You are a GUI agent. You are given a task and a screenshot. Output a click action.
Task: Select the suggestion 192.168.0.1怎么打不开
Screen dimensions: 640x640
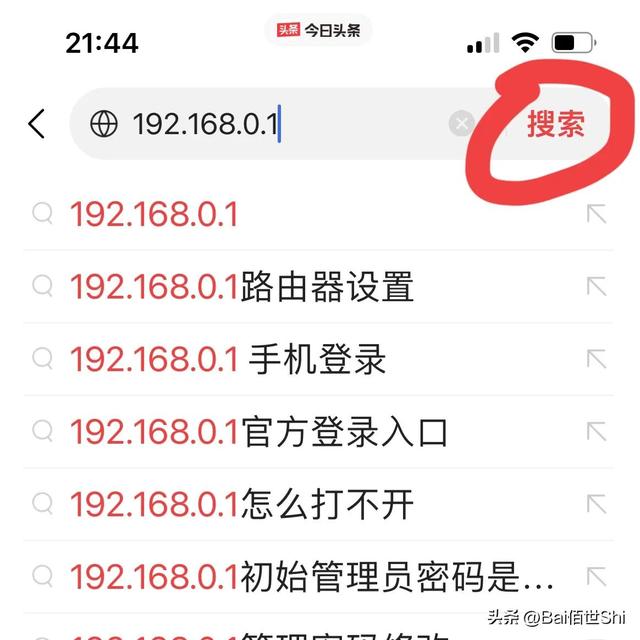coord(241,504)
